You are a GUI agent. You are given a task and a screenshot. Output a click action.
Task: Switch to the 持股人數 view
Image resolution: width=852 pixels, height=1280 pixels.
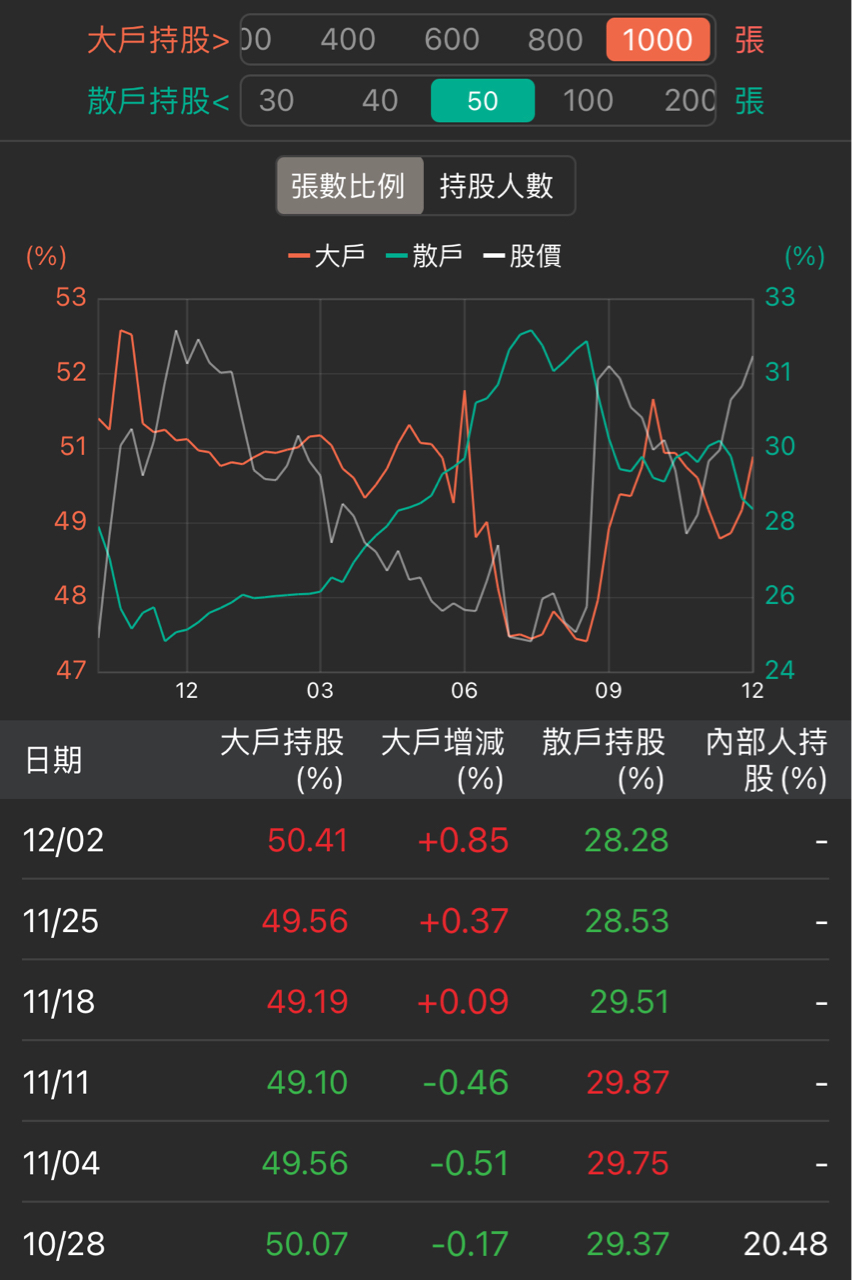point(498,186)
